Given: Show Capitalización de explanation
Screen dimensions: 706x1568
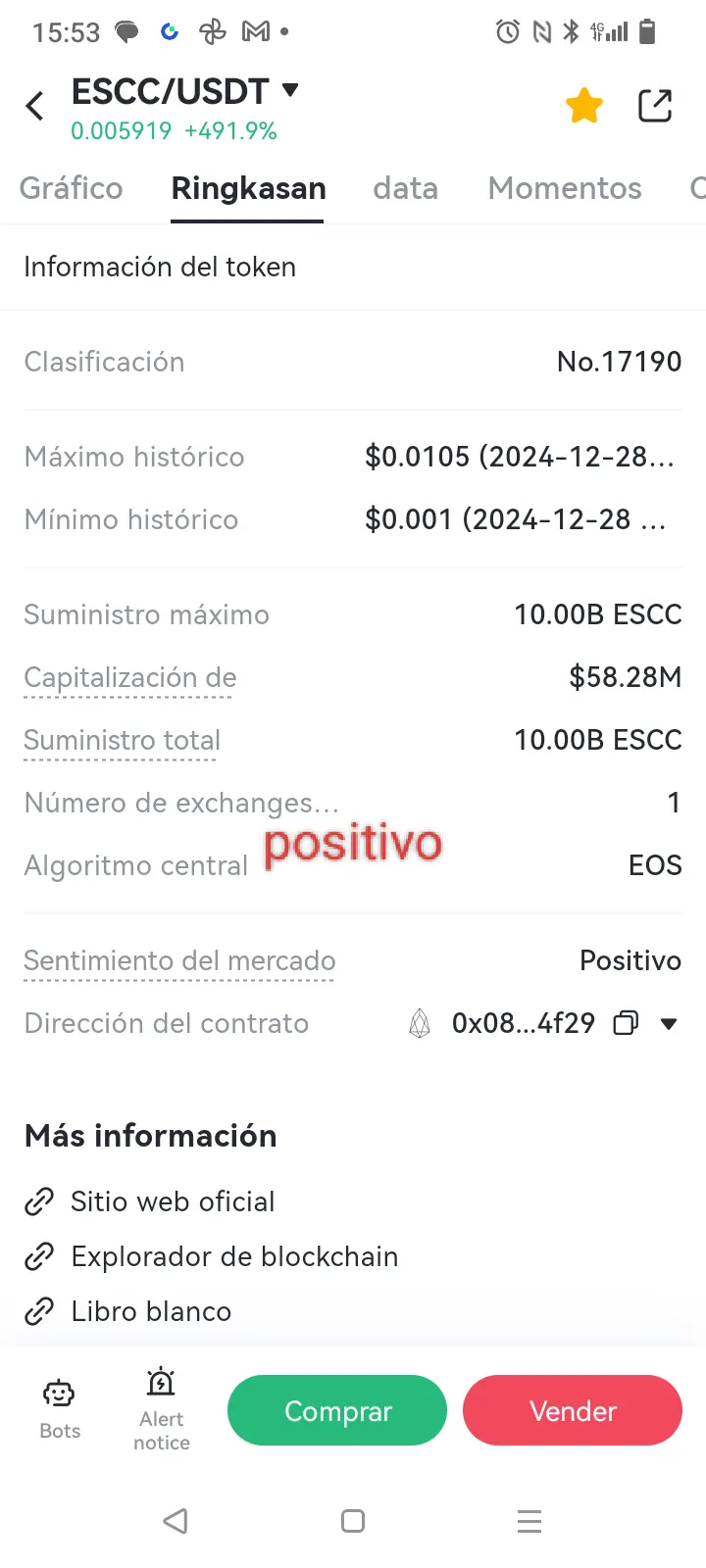Looking at the screenshot, I should [129, 678].
